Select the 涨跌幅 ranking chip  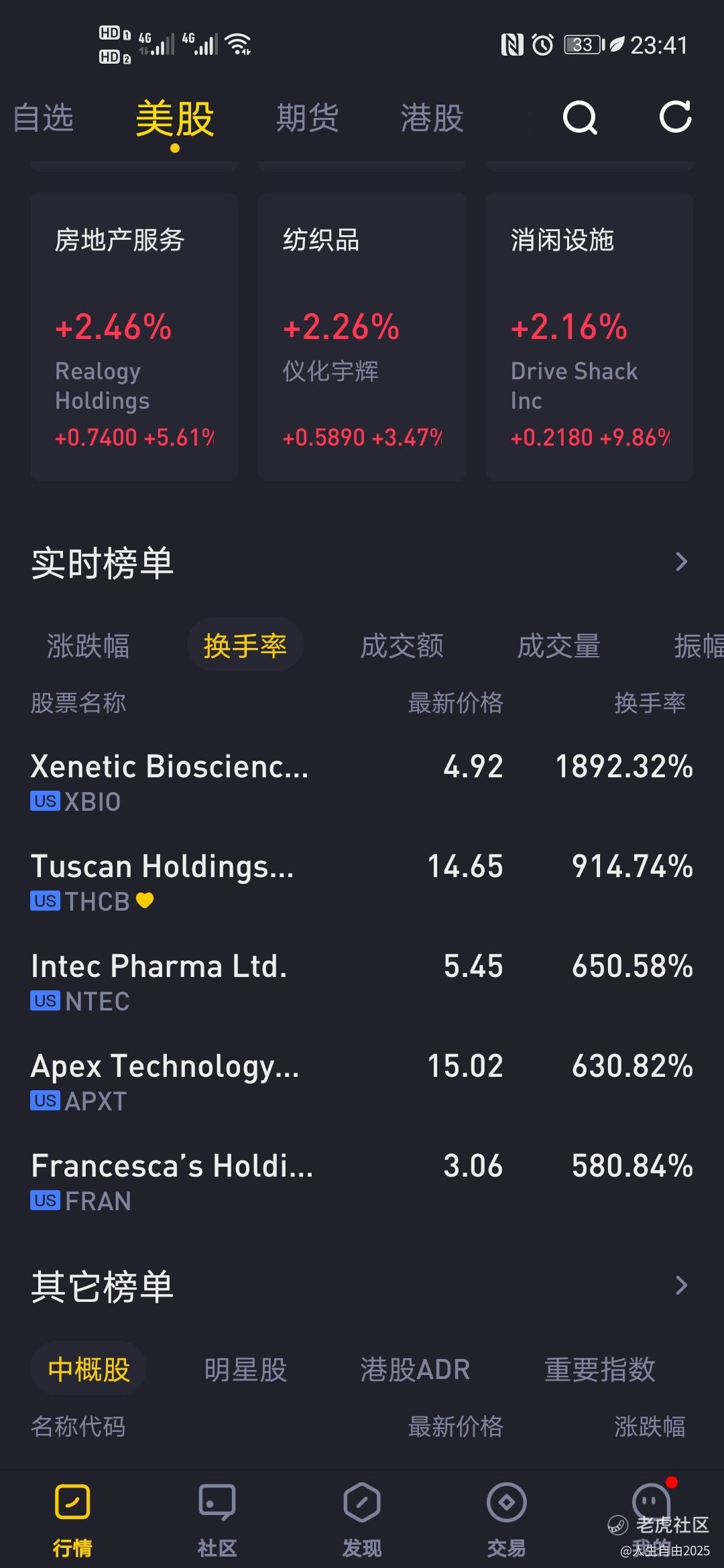point(88,646)
